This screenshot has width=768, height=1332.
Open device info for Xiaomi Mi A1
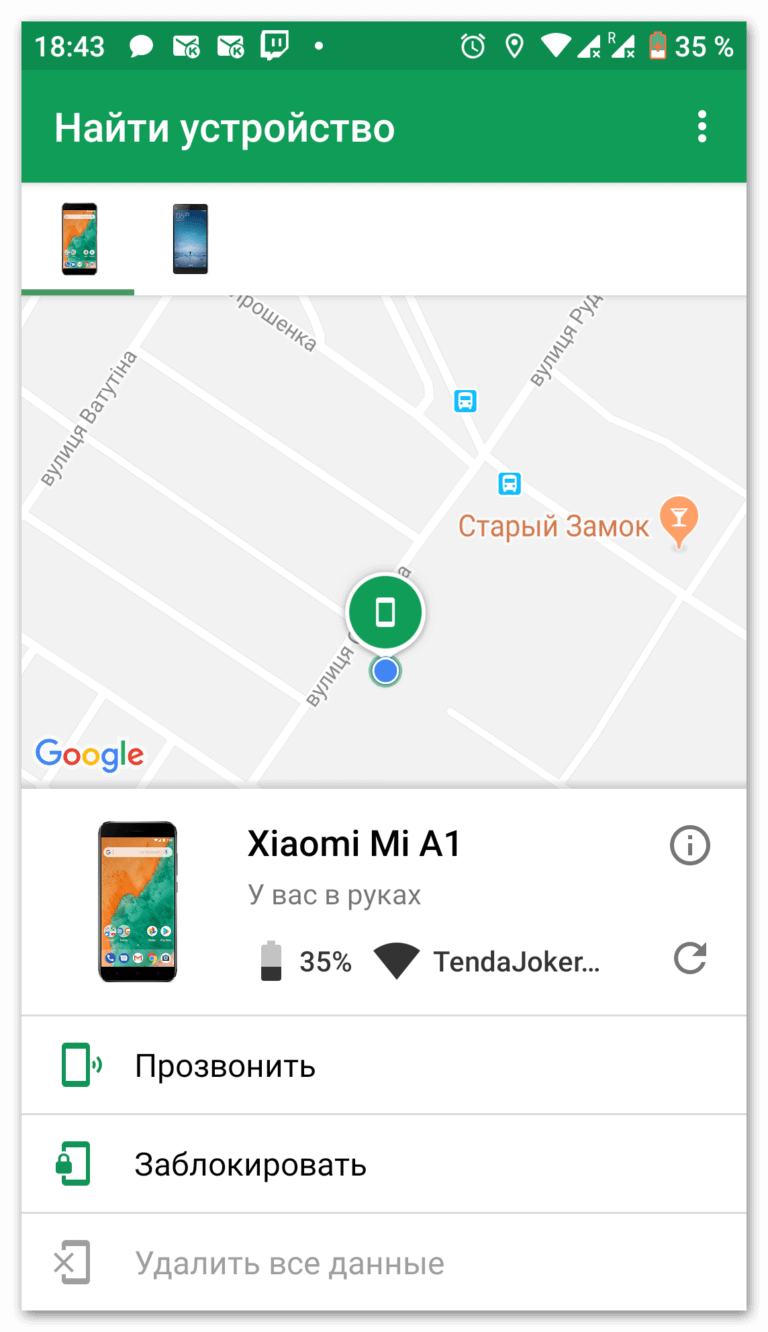click(x=690, y=846)
